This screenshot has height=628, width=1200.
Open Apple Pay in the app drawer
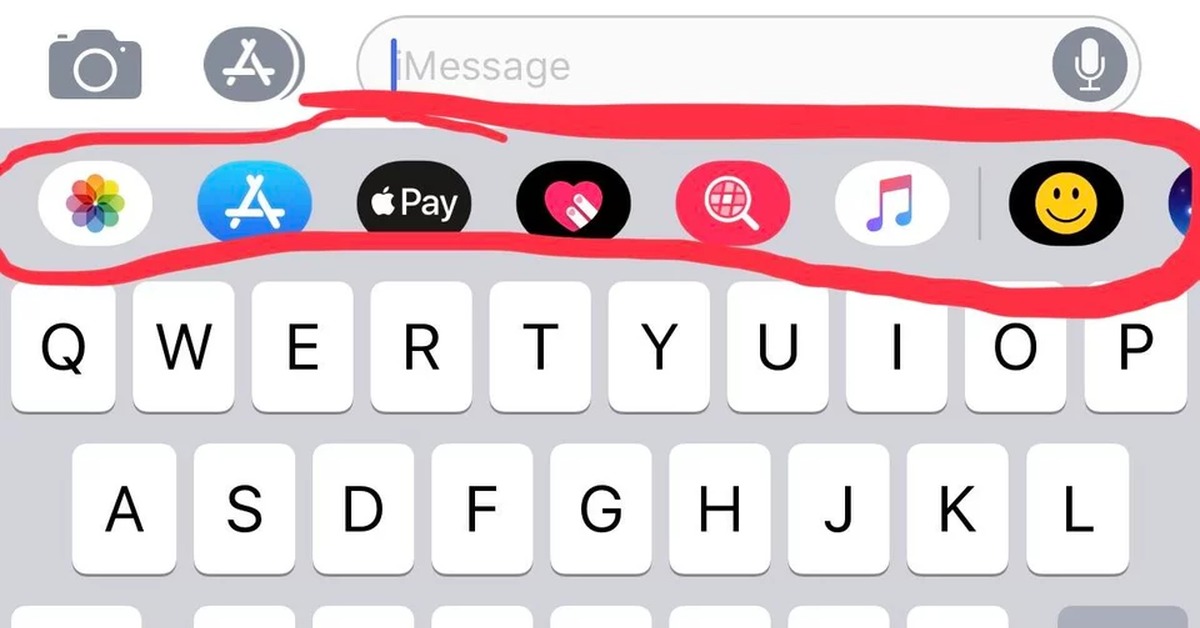[x=414, y=204]
